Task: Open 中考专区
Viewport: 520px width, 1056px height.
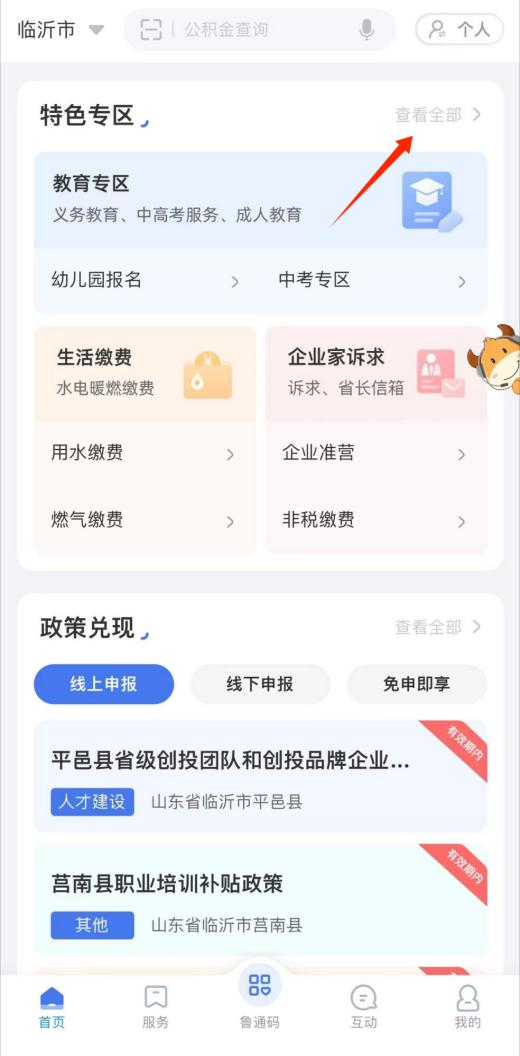Action: pyautogui.click(x=372, y=280)
